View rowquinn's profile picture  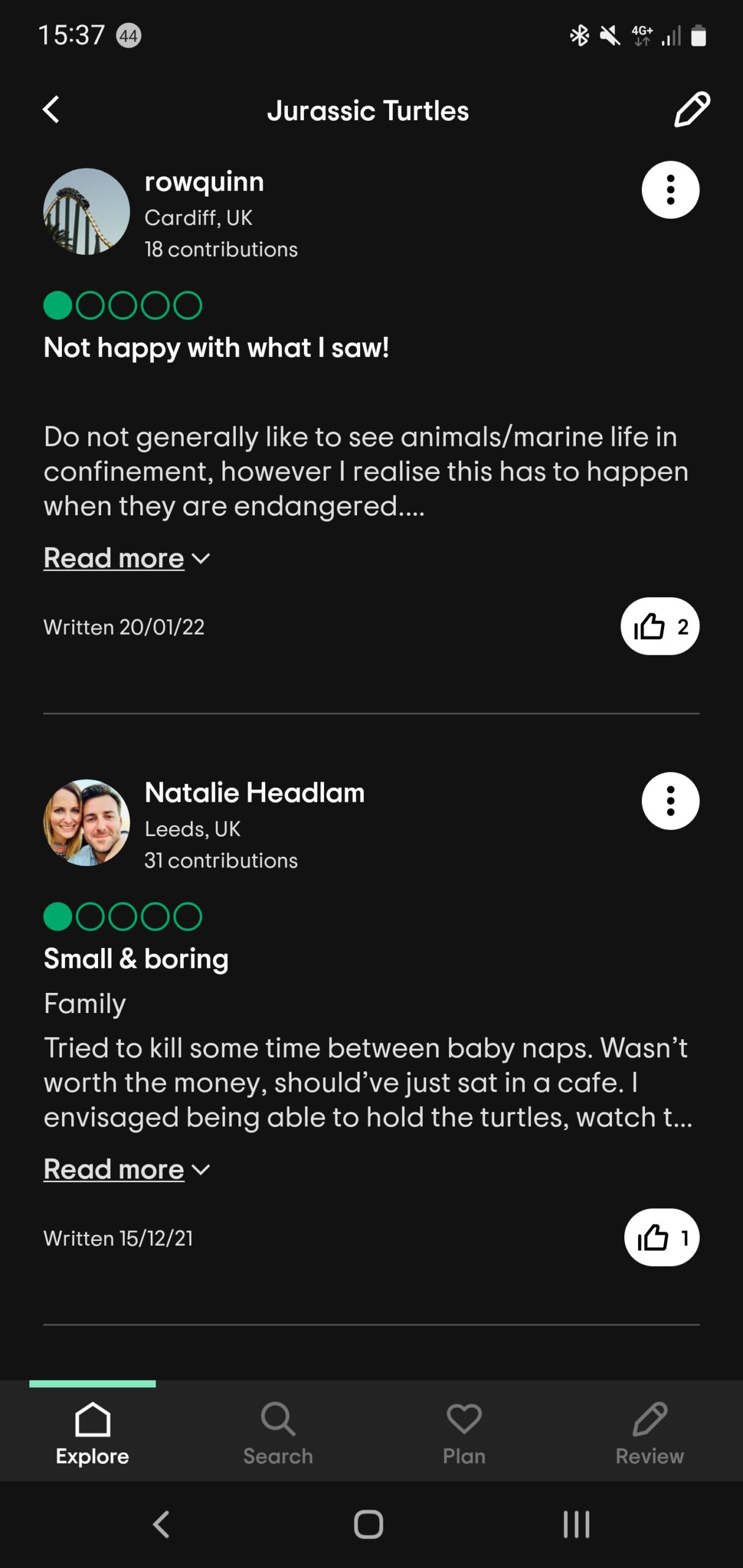tap(86, 211)
